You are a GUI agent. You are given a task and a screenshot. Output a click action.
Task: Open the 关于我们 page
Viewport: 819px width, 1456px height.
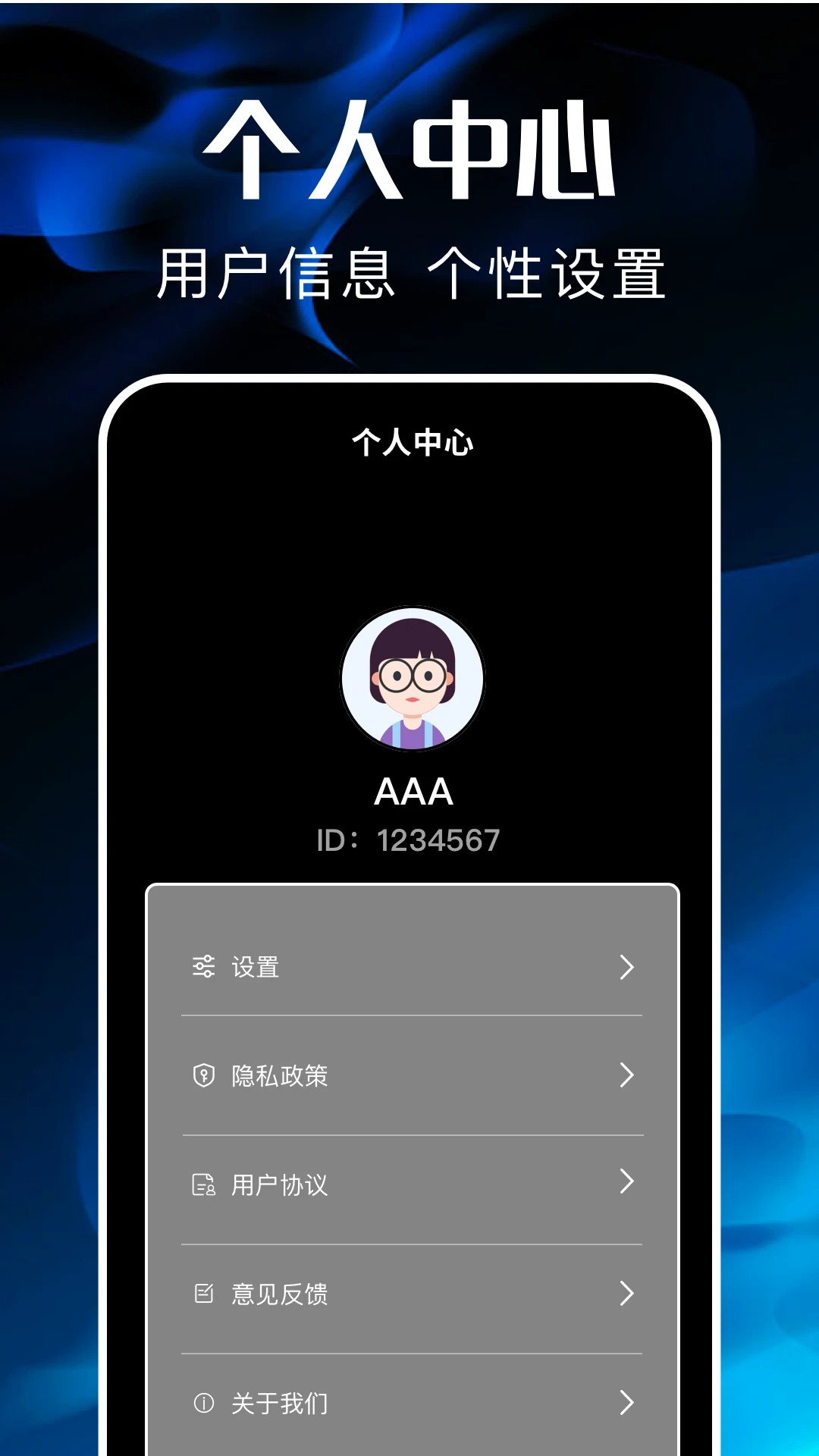[x=278, y=1404]
